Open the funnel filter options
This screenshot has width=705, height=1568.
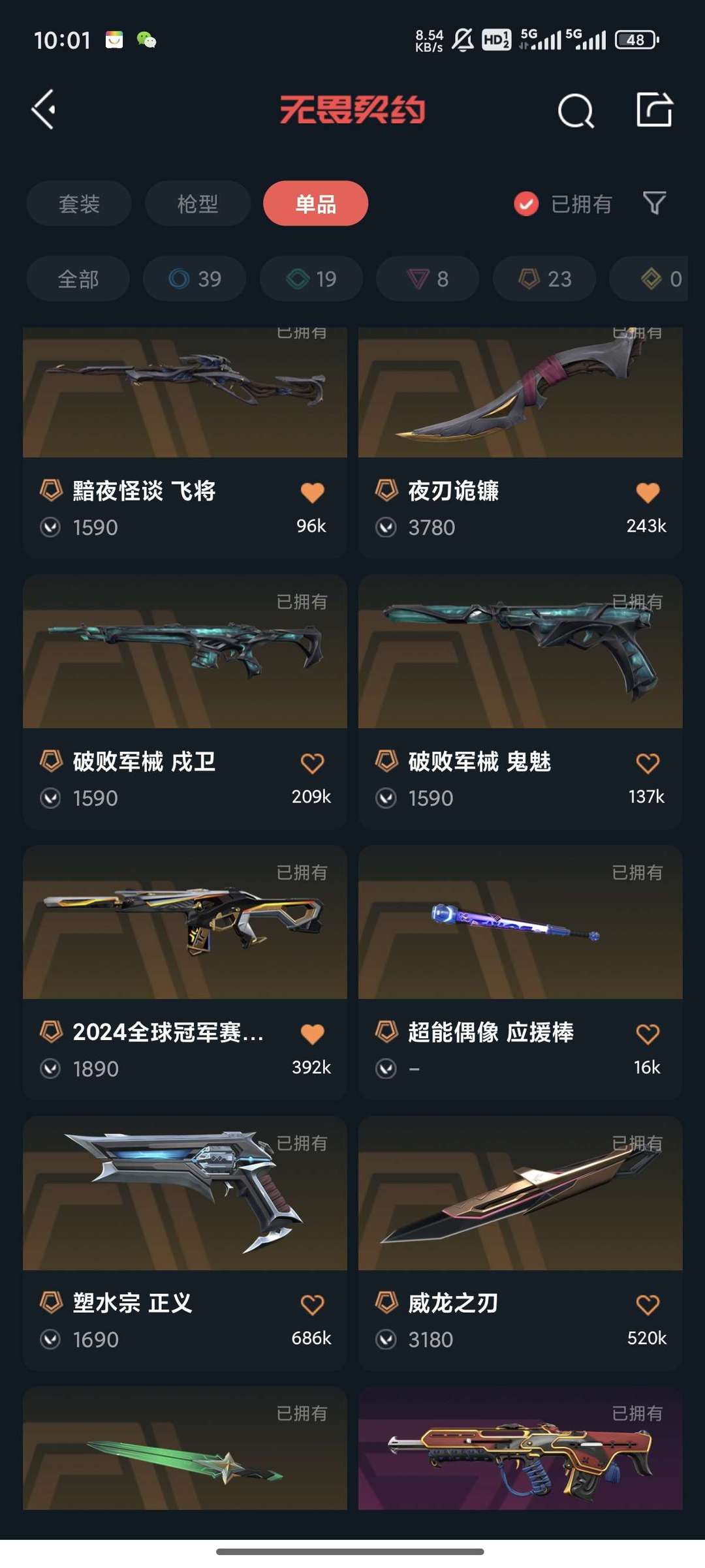pyautogui.click(x=654, y=203)
